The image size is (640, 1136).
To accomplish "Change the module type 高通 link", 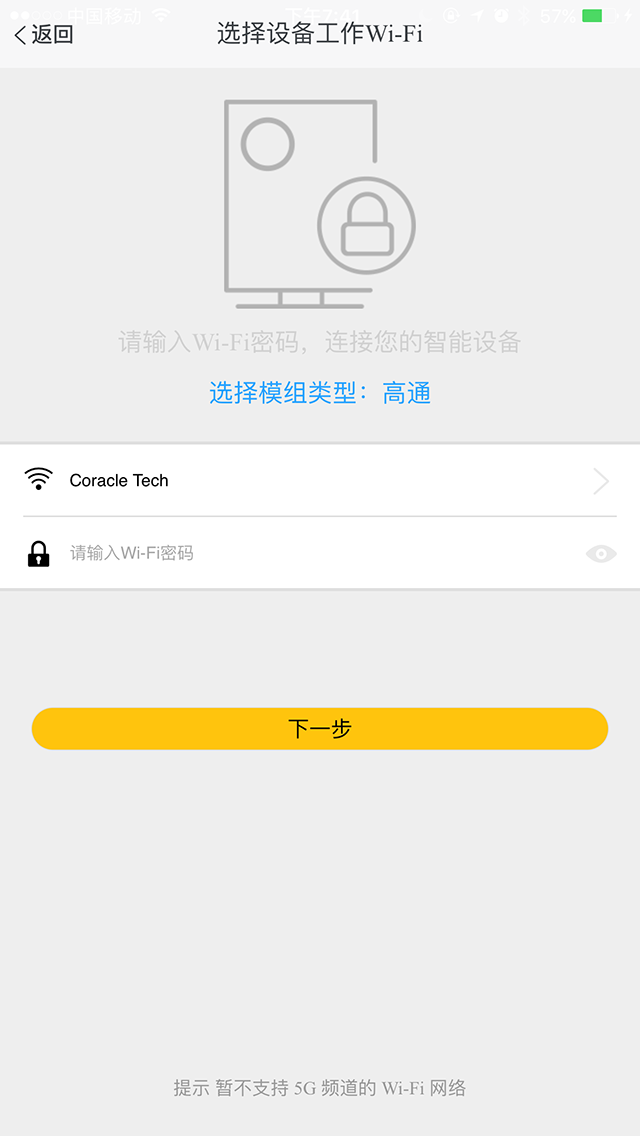I will coord(406,393).
